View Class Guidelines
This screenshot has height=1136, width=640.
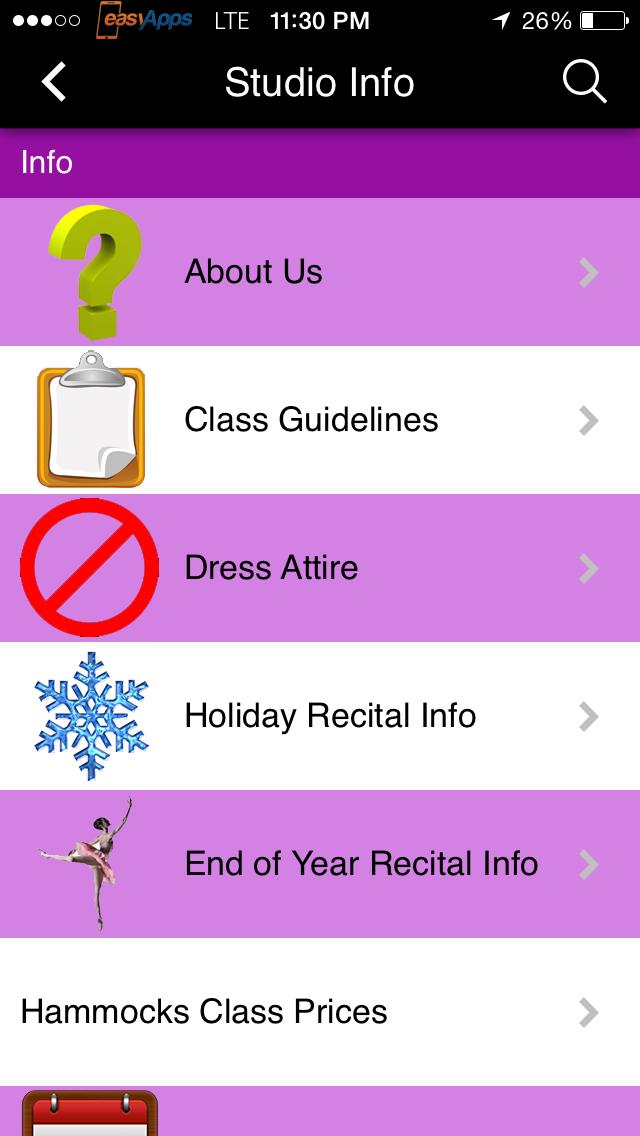coord(320,420)
